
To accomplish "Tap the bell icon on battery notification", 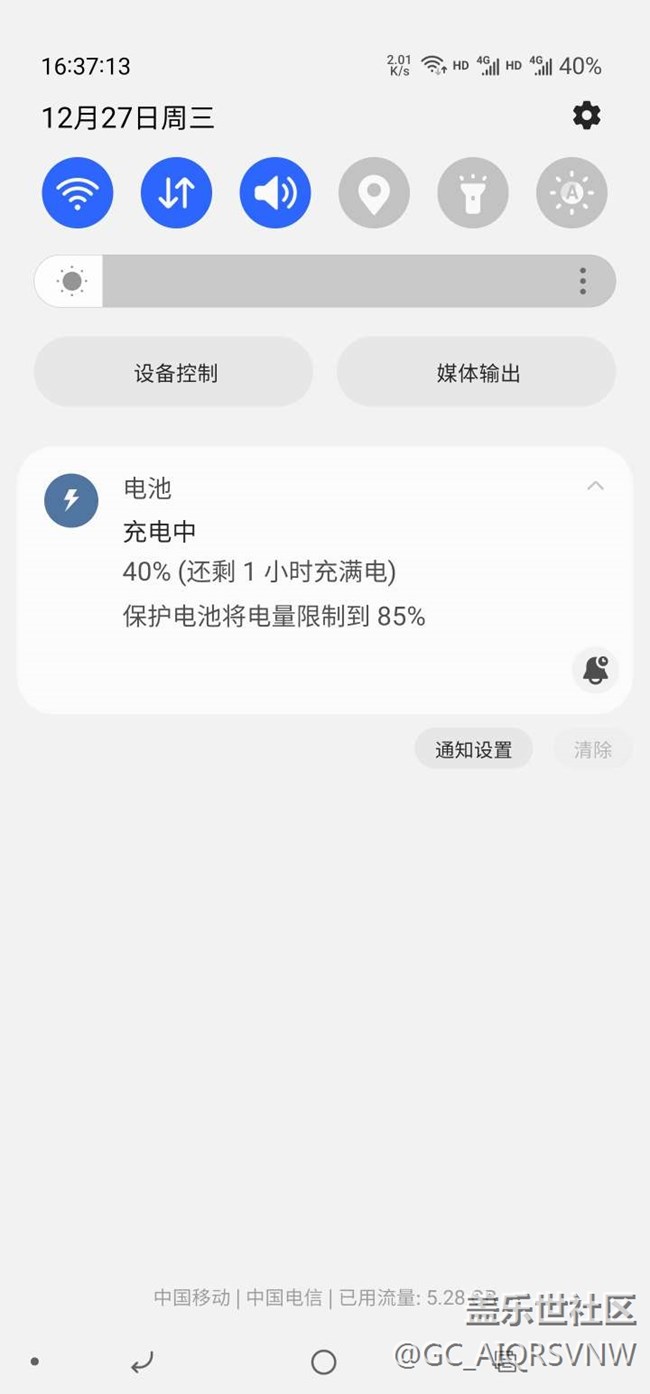I will coord(596,670).
